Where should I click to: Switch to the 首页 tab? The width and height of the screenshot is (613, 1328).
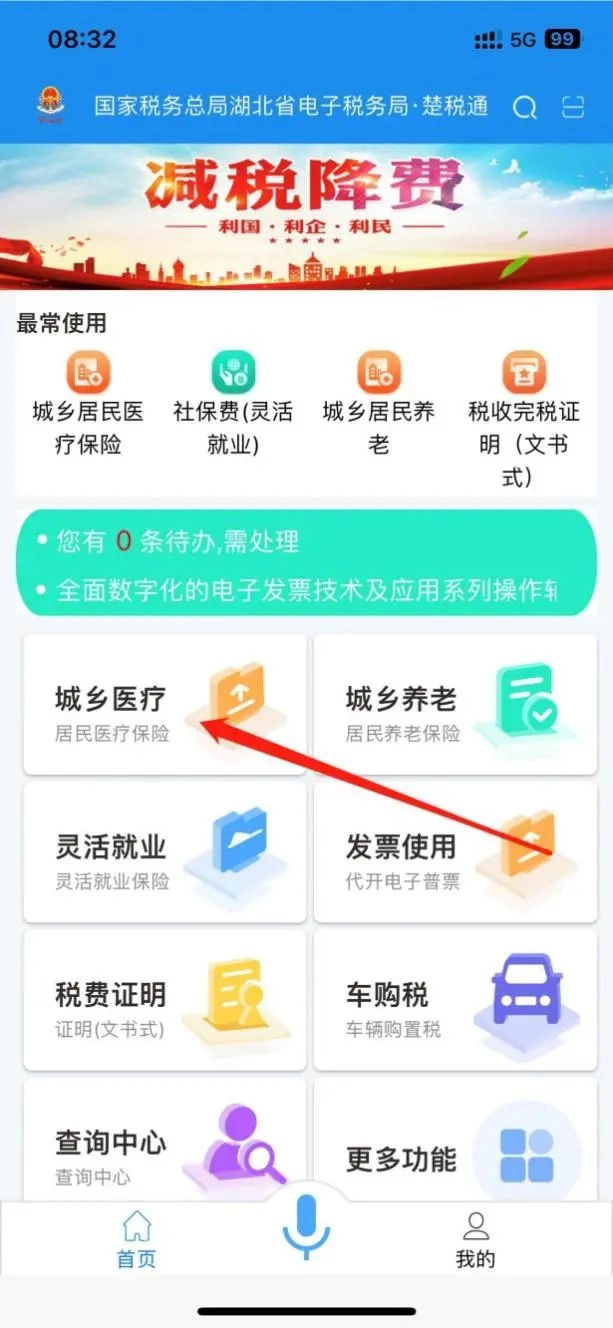[137, 1240]
